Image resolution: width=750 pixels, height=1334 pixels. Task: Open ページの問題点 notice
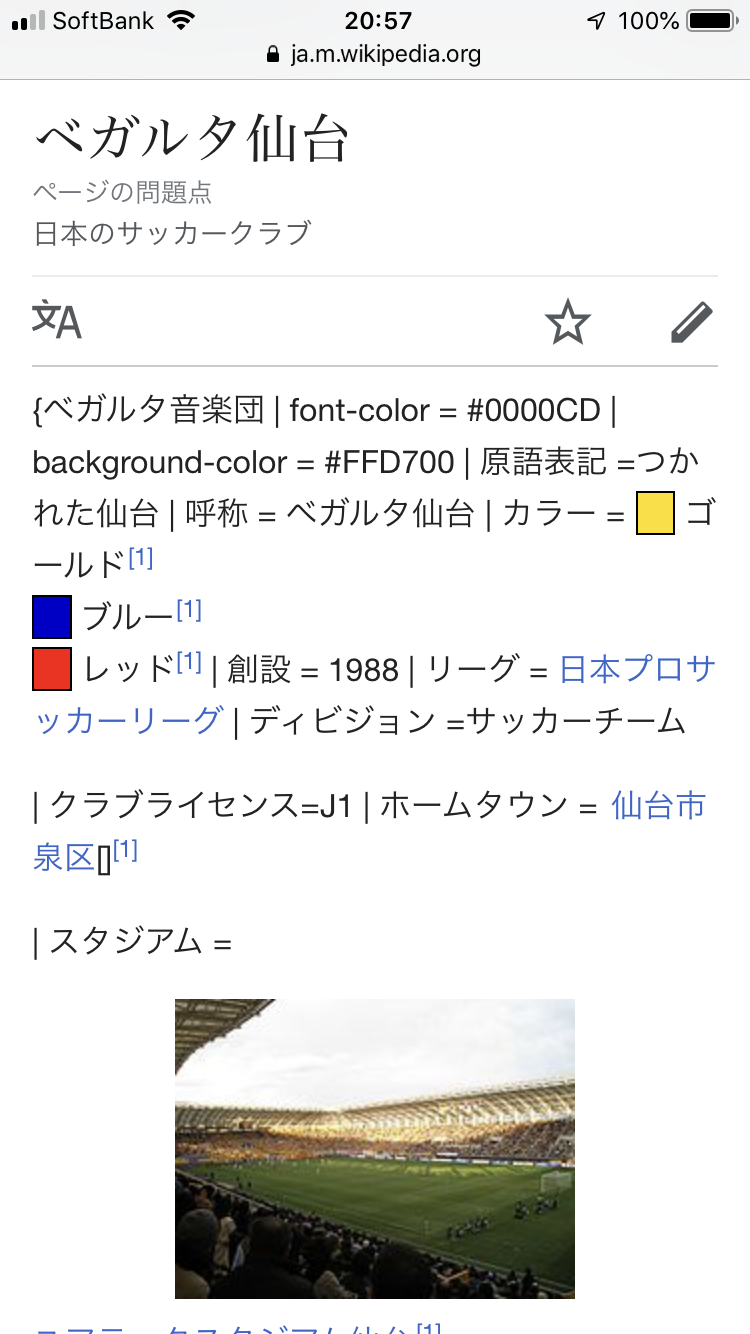tap(122, 192)
